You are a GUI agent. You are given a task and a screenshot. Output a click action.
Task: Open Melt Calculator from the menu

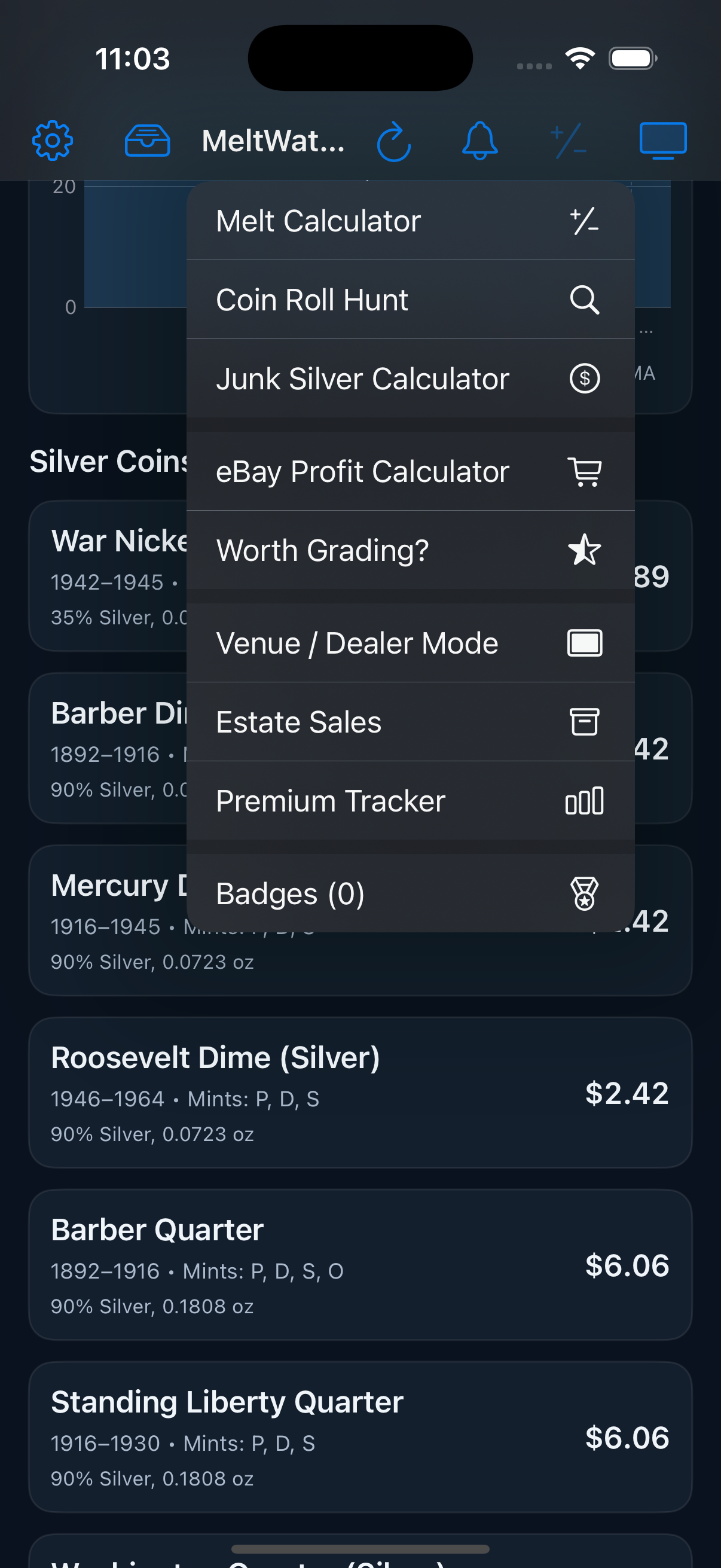click(x=317, y=220)
